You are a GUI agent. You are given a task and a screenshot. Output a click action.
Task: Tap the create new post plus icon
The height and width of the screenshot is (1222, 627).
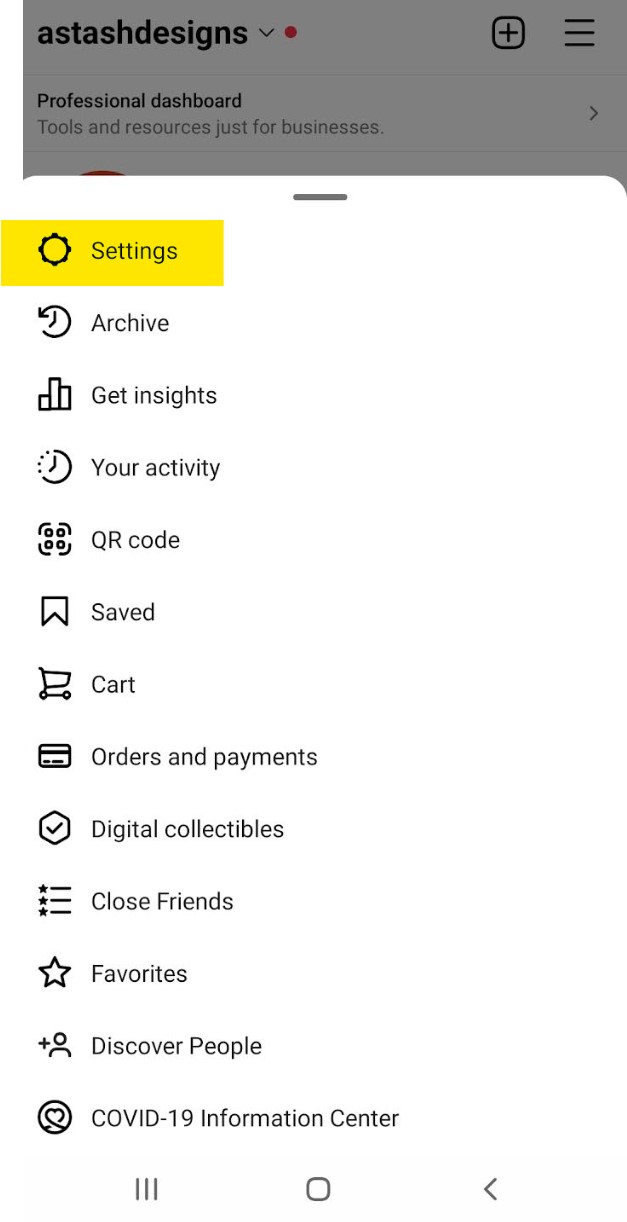(508, 33)
